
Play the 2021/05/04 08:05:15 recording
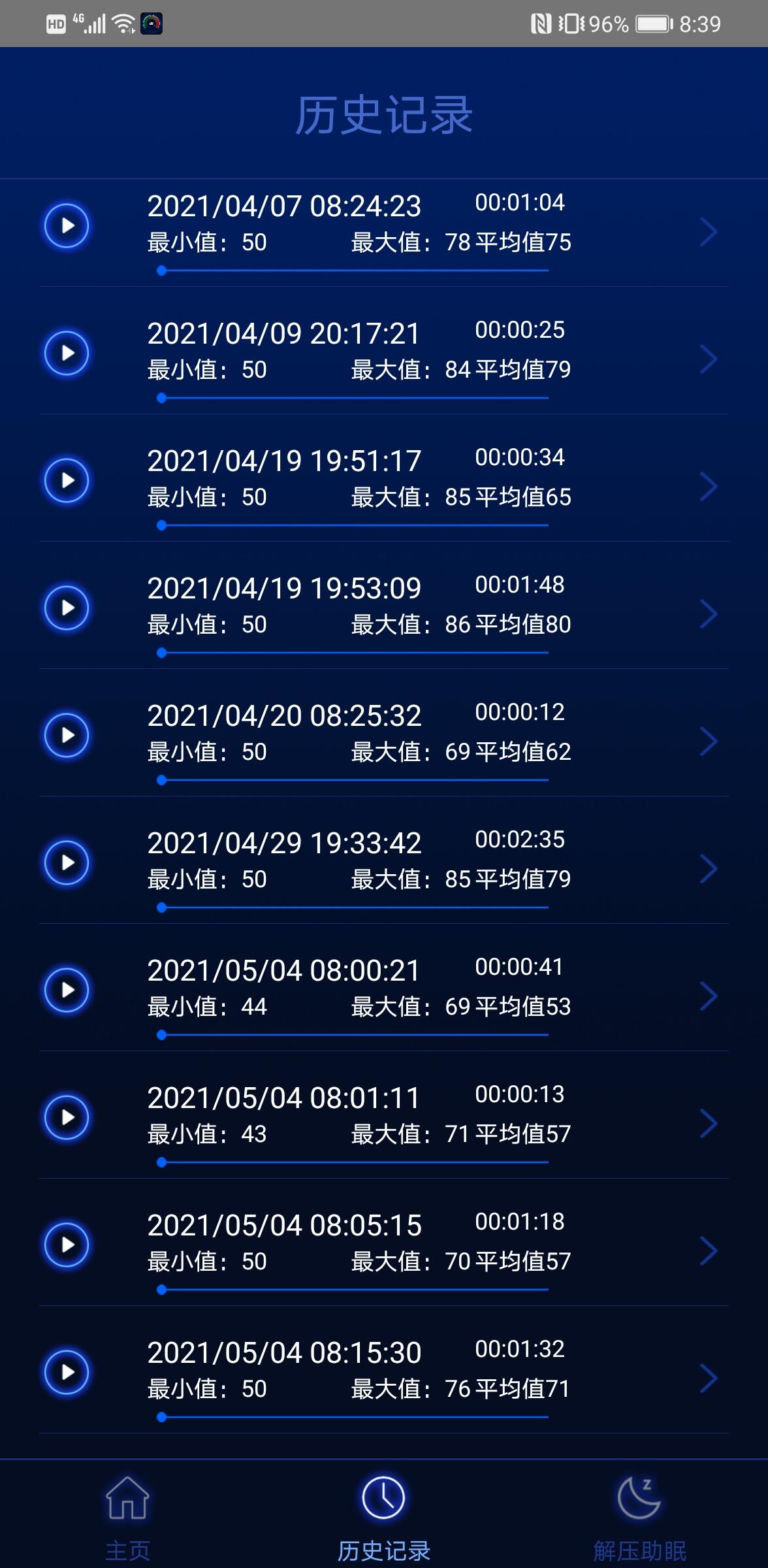66,1245
